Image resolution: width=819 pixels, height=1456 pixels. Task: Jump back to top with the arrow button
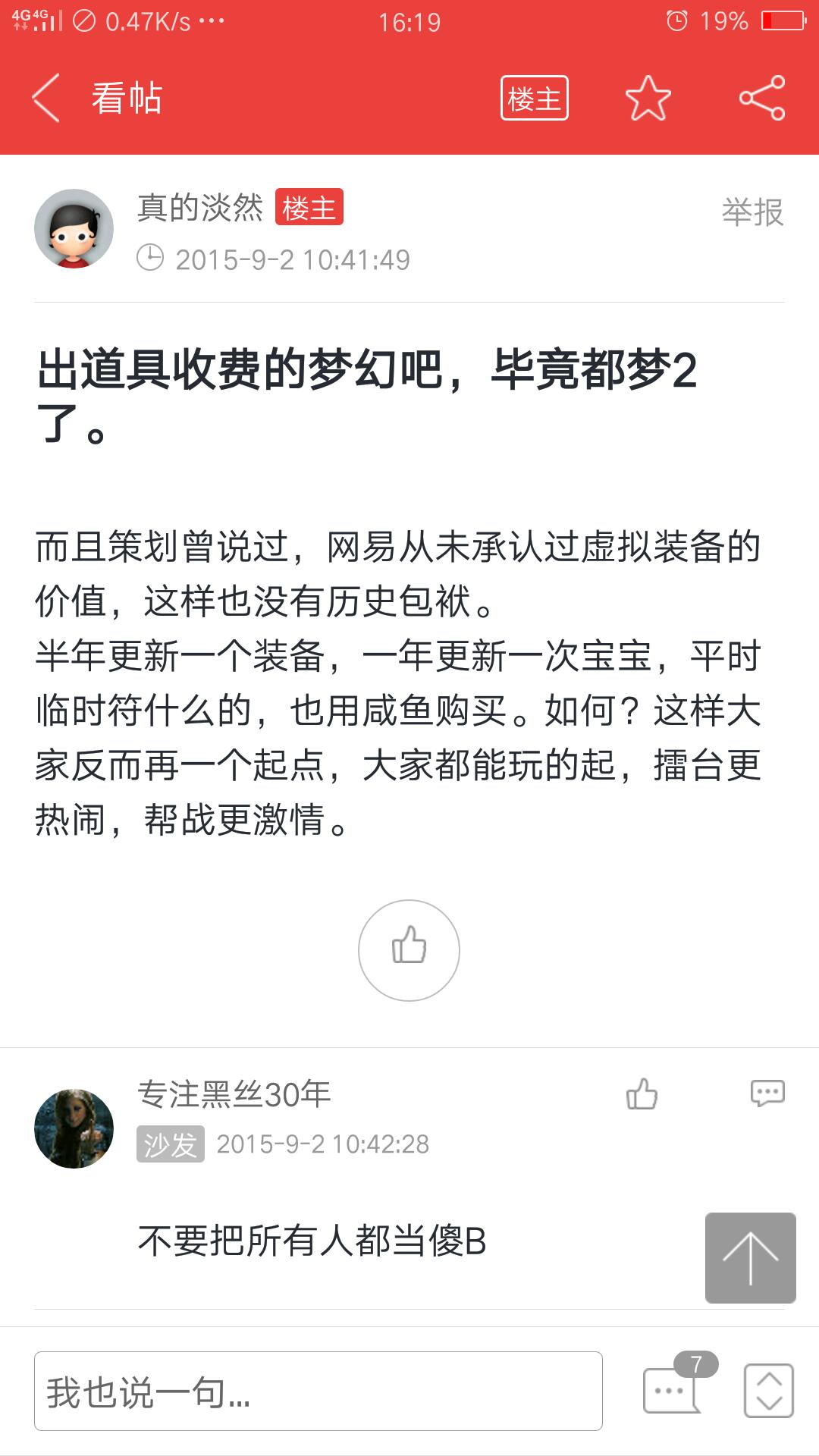pos(750,1258)
